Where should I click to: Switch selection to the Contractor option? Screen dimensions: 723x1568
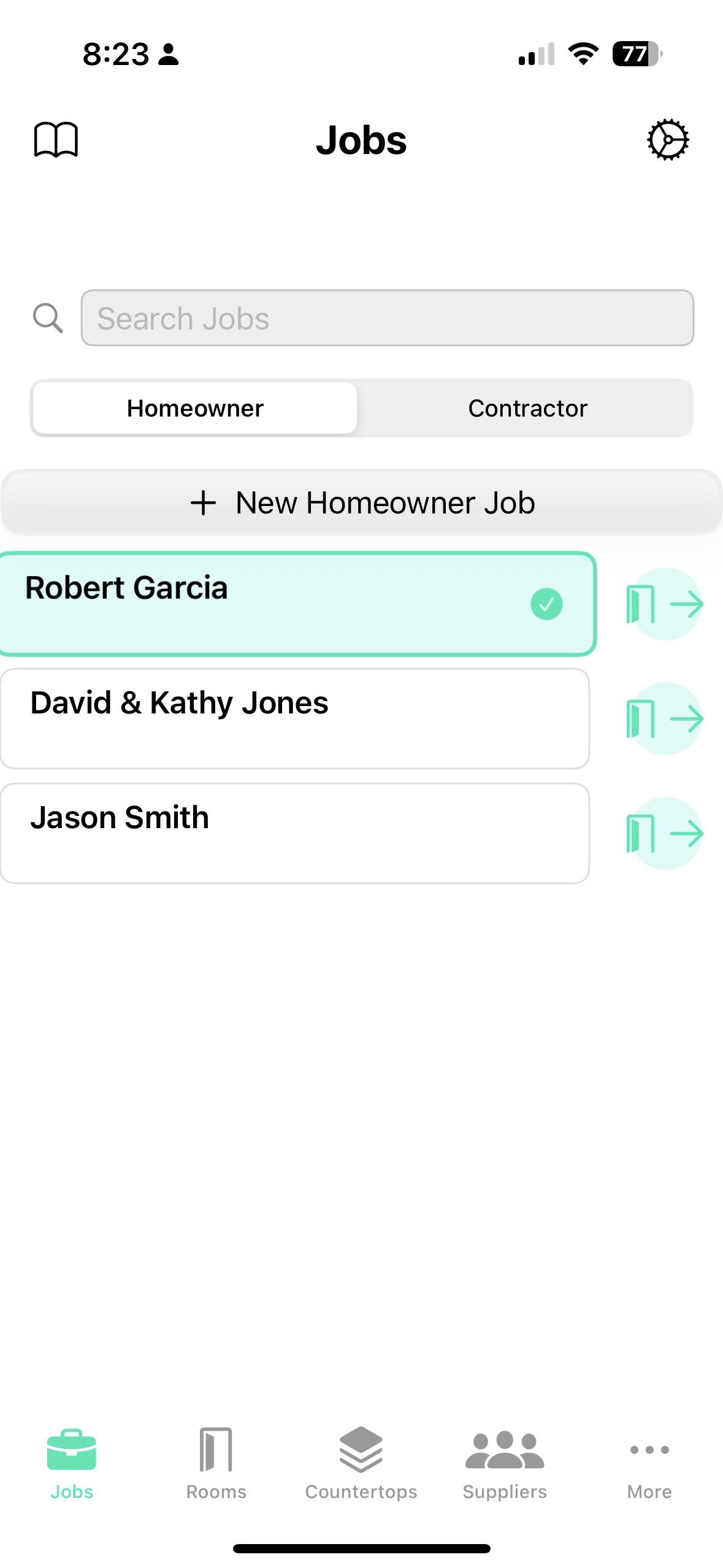[x=528, y=408]
